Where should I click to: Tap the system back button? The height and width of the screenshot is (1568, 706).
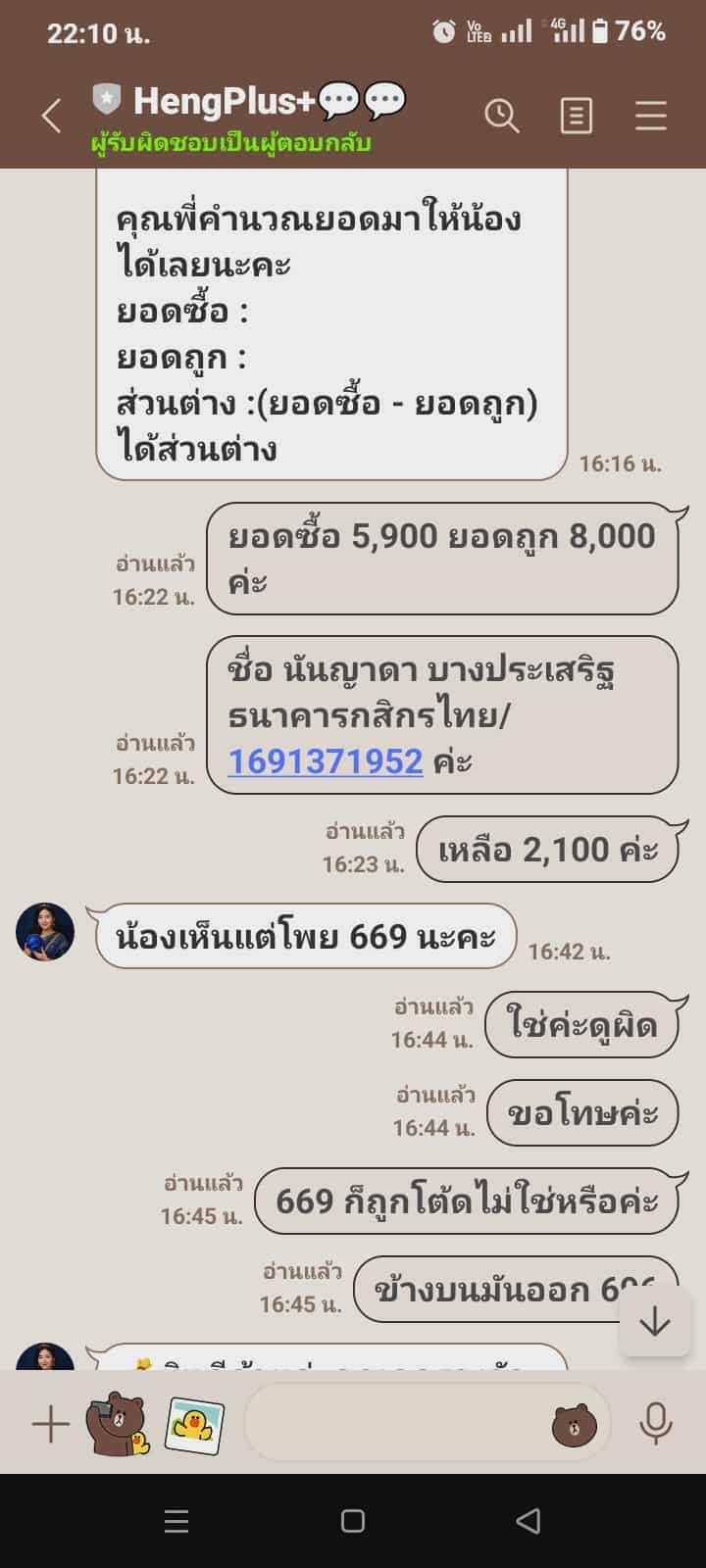pos(528,1521)
